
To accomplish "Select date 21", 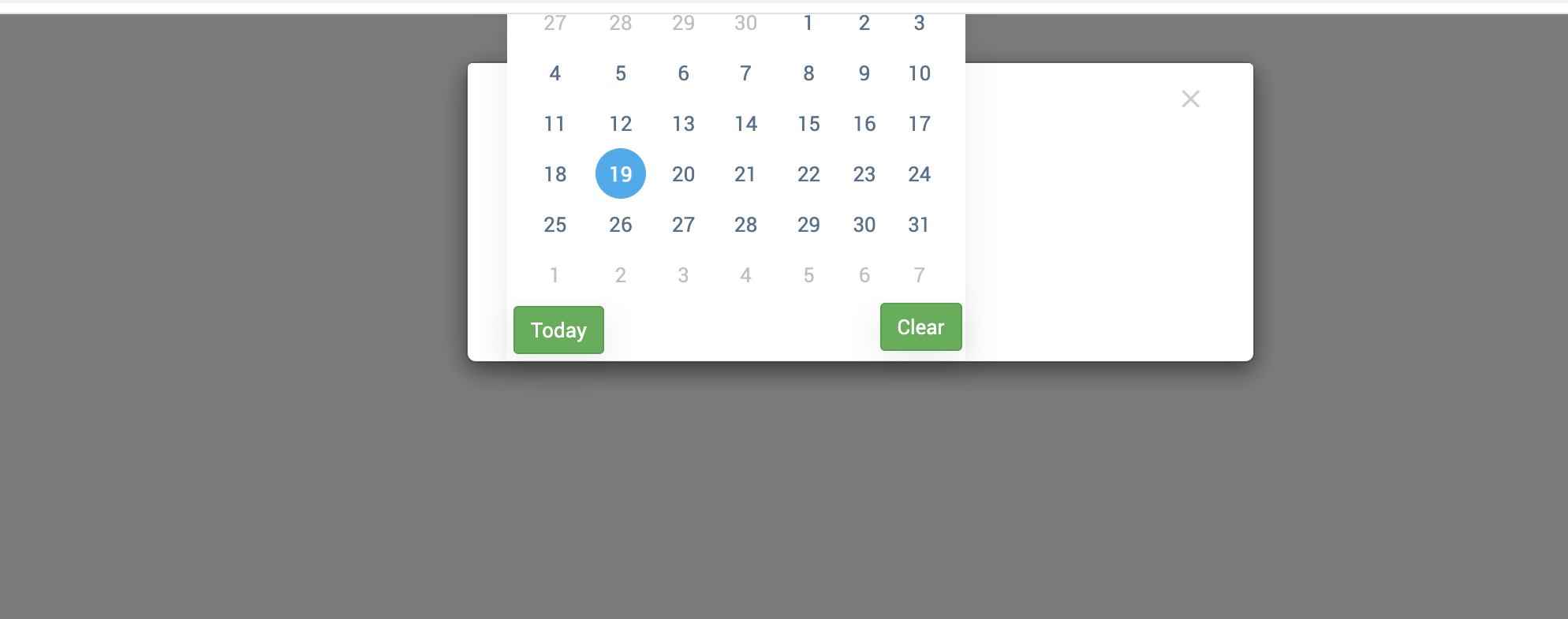I will coord(745,173).
